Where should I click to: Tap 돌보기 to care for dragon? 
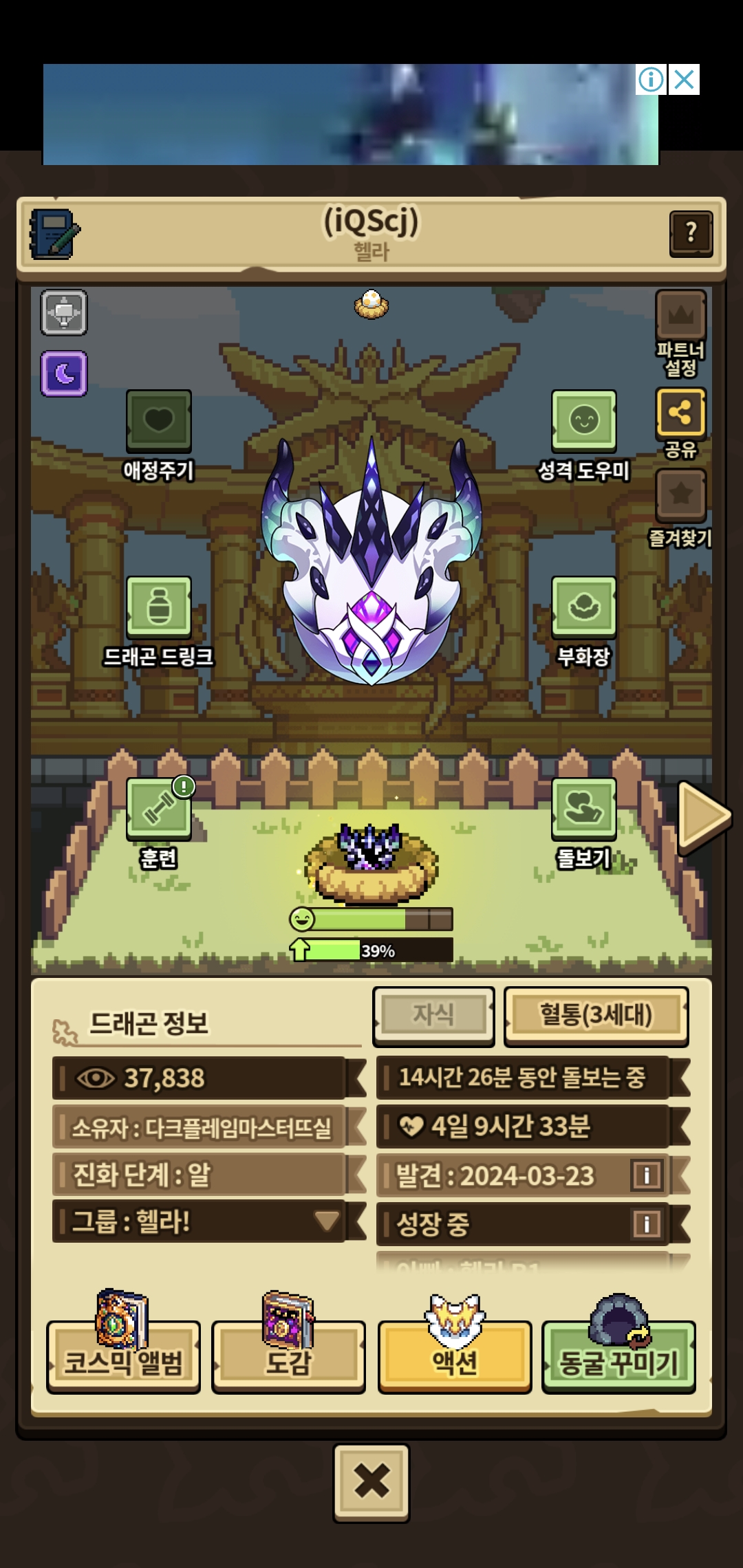pos(583,823)
